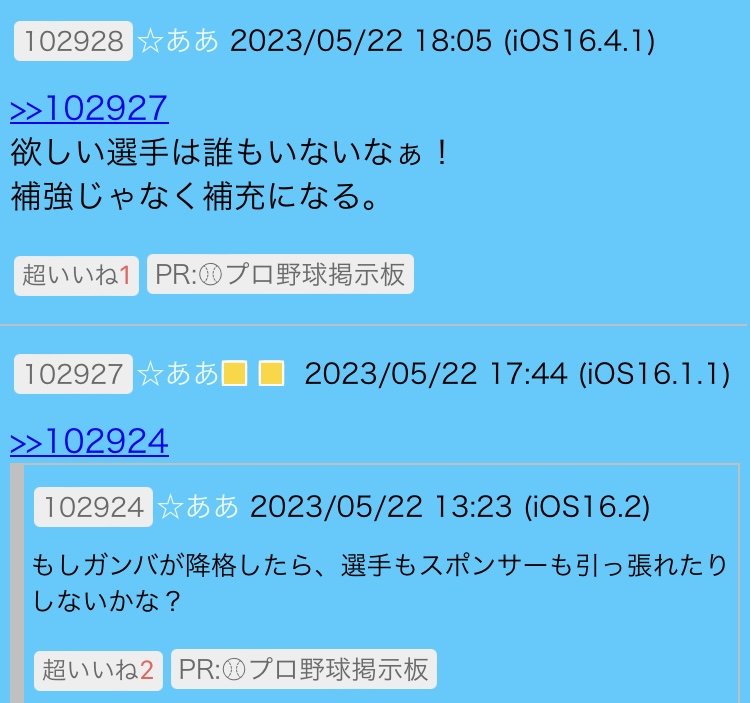Like post 102928 with 超いいね1
The width and height of the screenshot is (750, 703).
76,275
